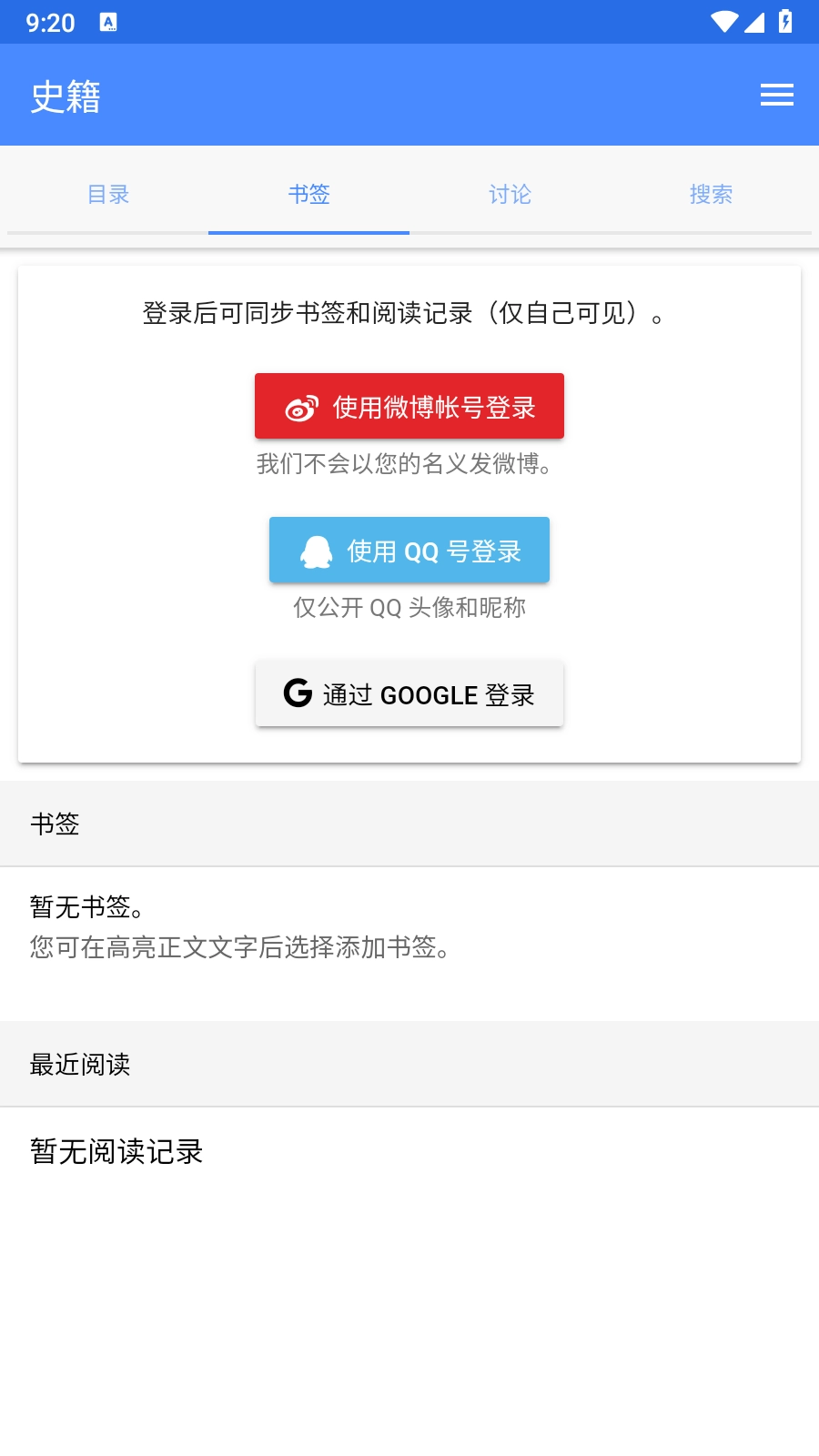Click the 书签 section header
The width and height of the screenshot is (819, 1456).
53,824
